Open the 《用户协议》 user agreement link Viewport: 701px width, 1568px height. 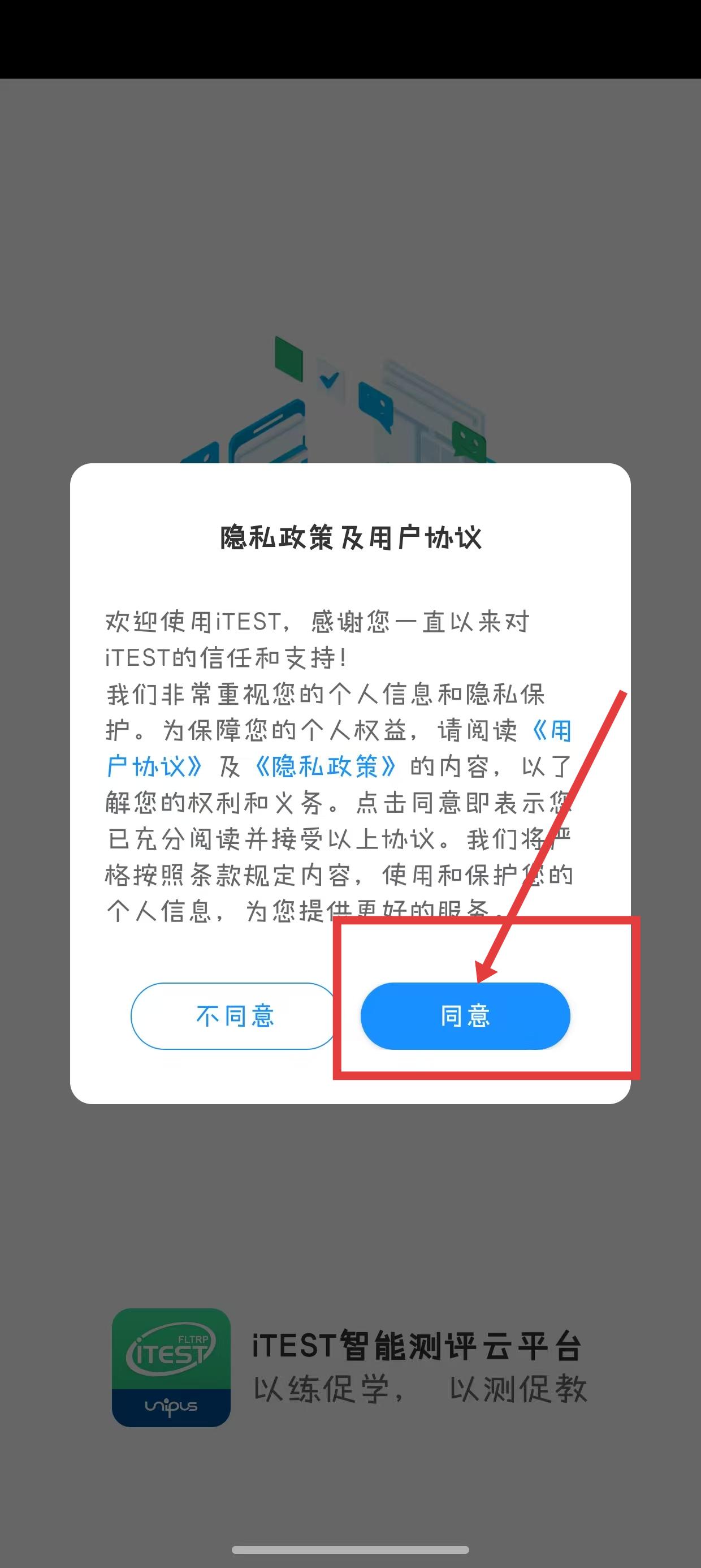point(155,766)
